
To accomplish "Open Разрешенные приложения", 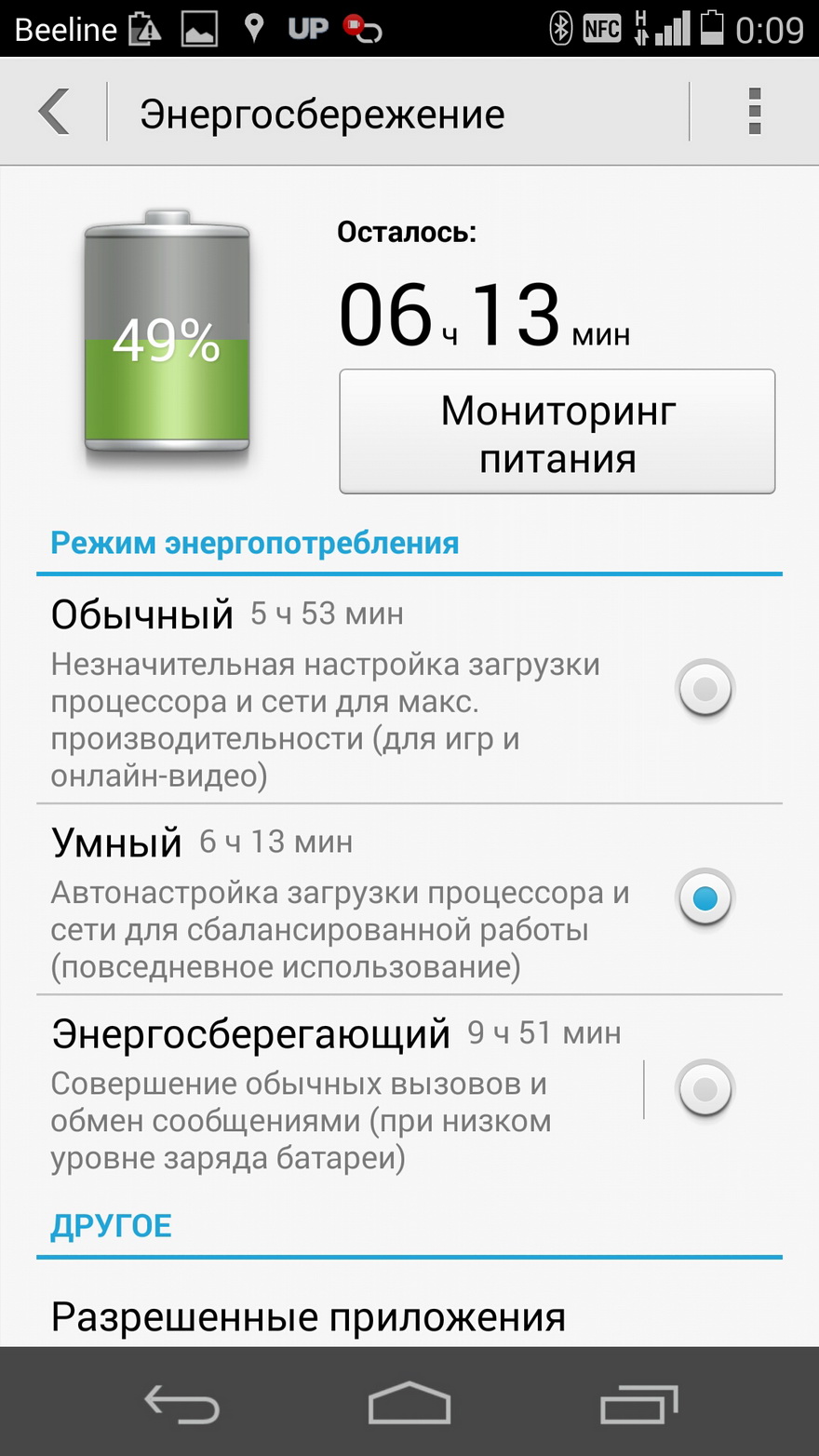I will click(409, 1316).
